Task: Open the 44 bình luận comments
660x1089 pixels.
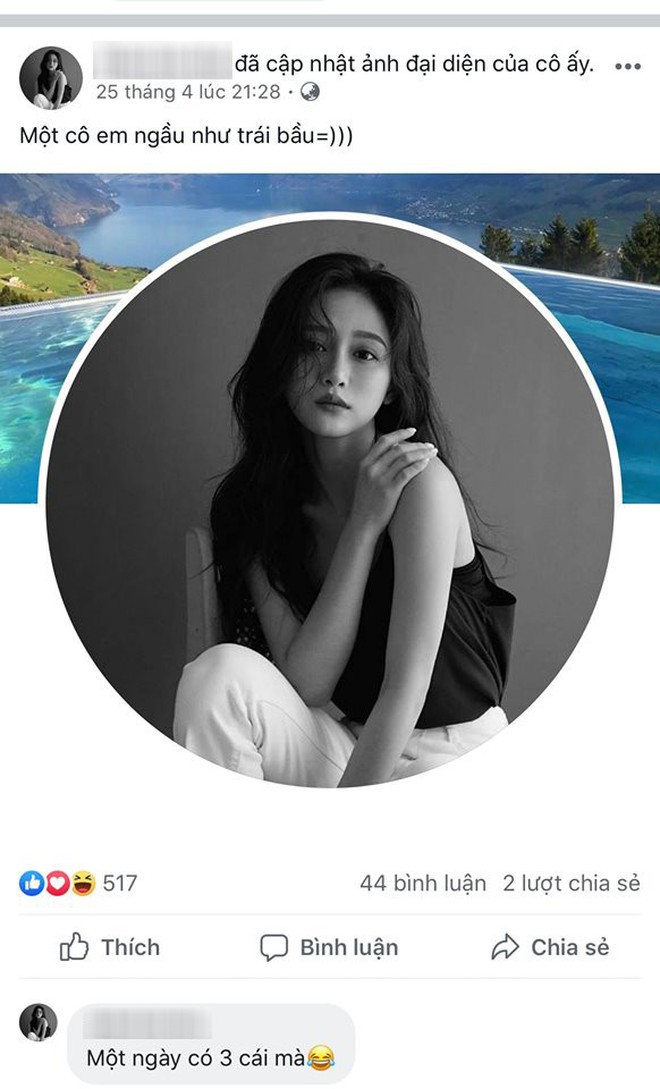Action: tap(423, 883)
